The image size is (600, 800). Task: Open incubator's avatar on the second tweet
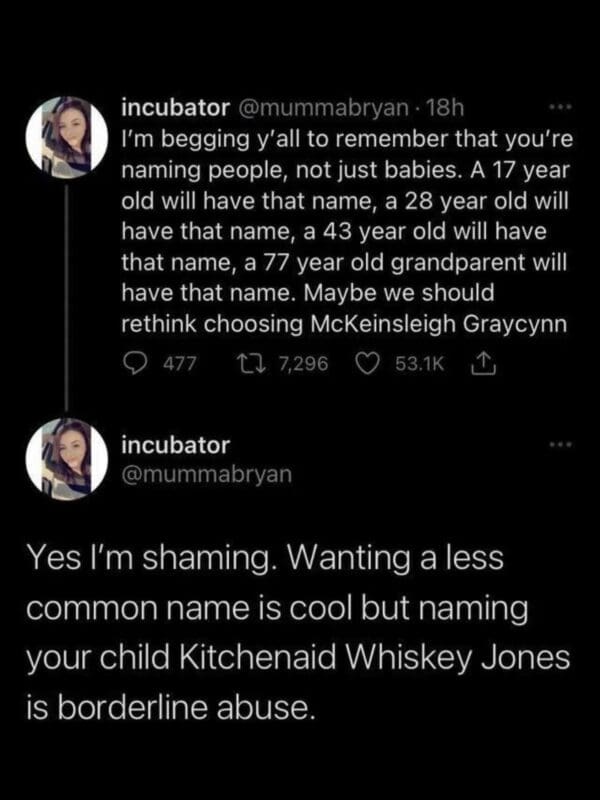pos(66,460)
